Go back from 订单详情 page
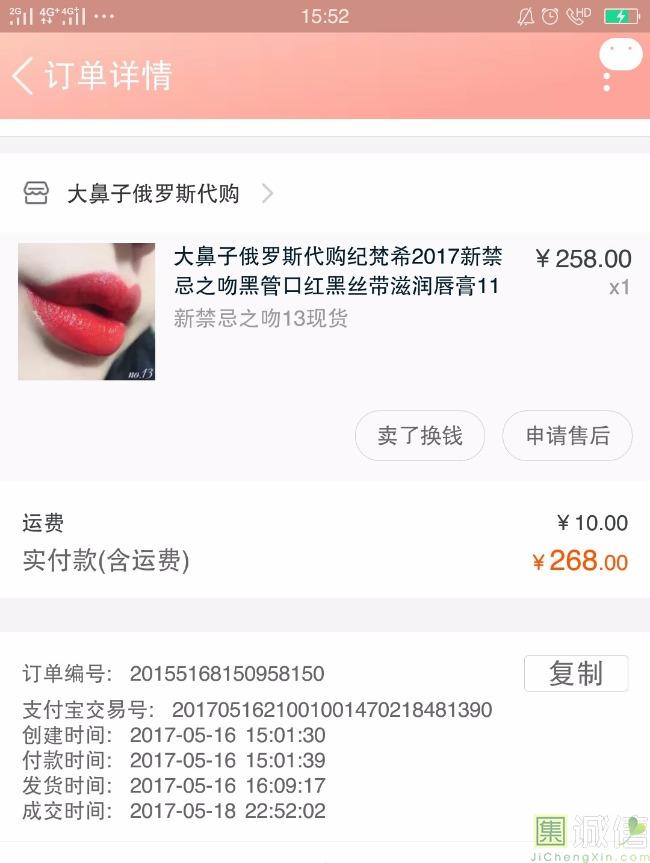The image size is (650, 863). [x=24, y=76]
